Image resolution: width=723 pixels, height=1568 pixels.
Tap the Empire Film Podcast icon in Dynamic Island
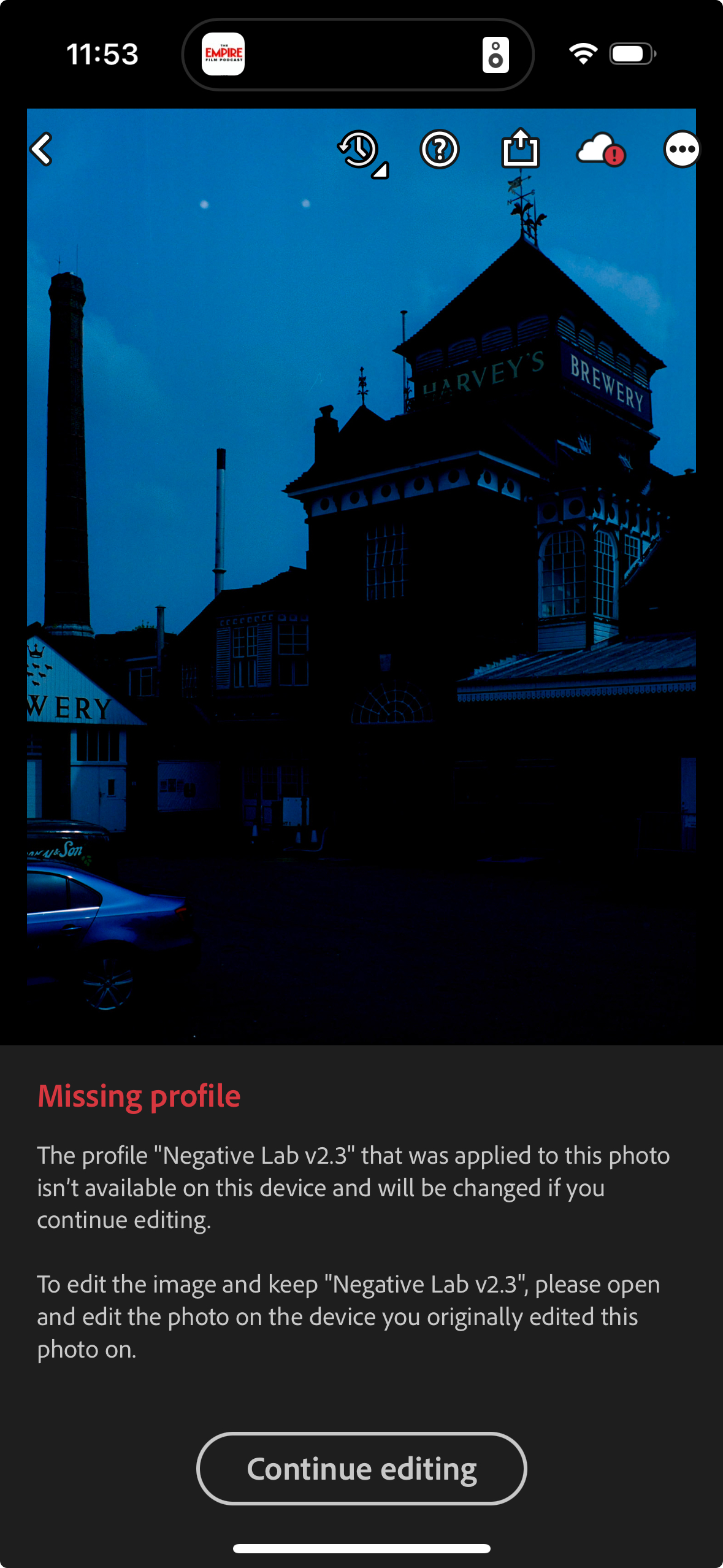224,54
